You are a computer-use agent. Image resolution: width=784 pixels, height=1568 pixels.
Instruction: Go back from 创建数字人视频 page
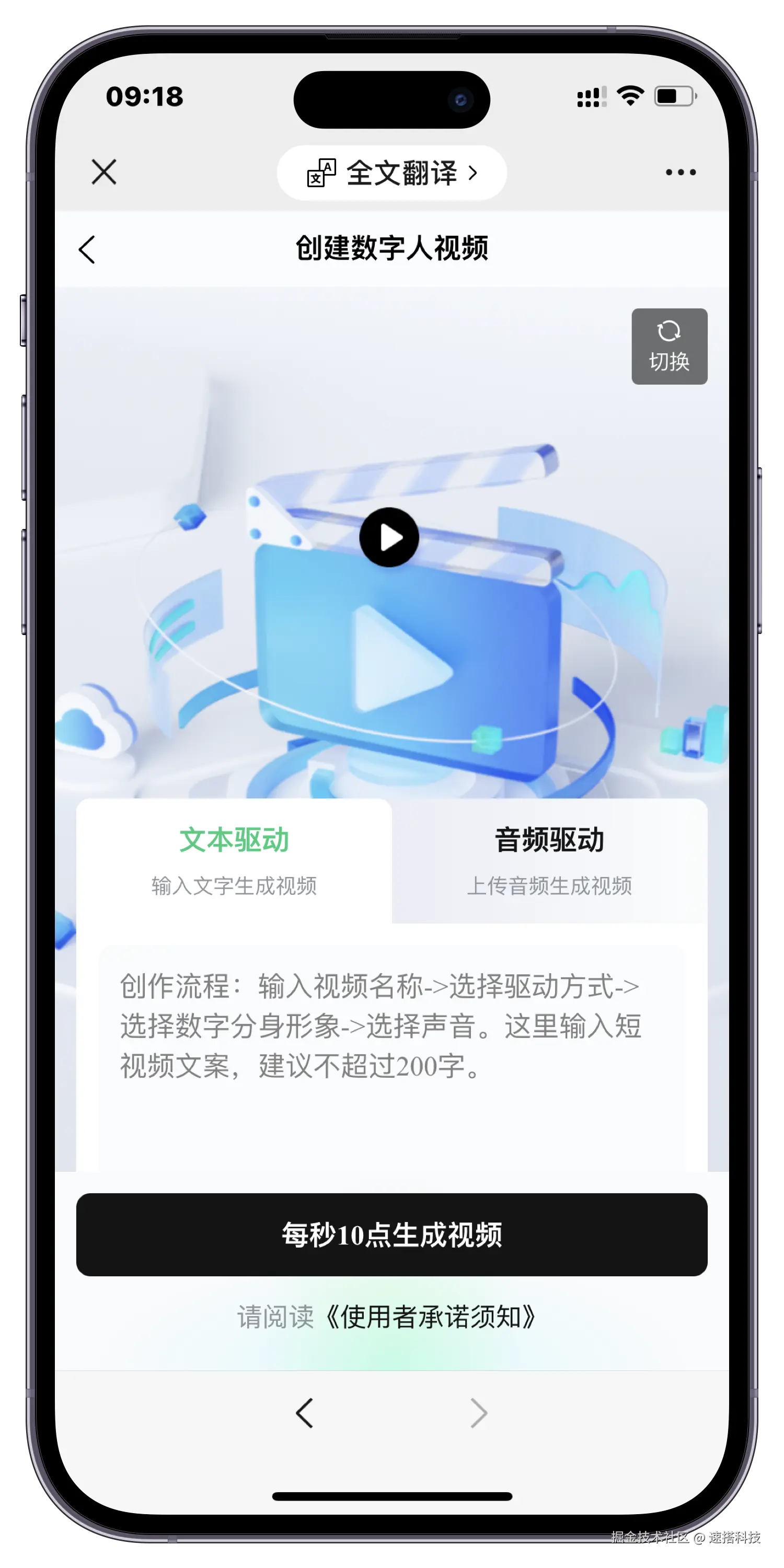tap(87, 249)
